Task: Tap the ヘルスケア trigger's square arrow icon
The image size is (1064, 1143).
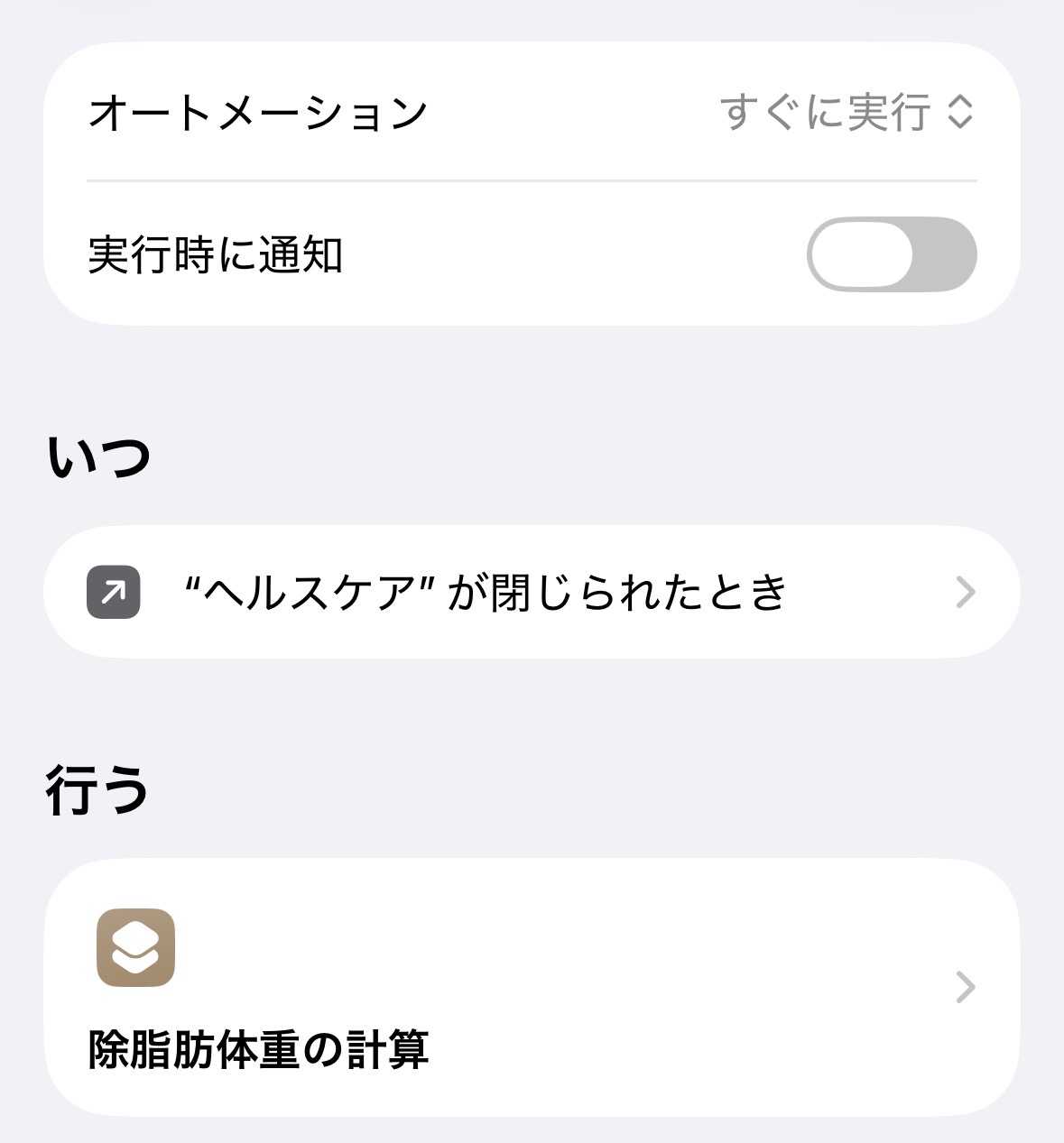Action: [116, 592]
